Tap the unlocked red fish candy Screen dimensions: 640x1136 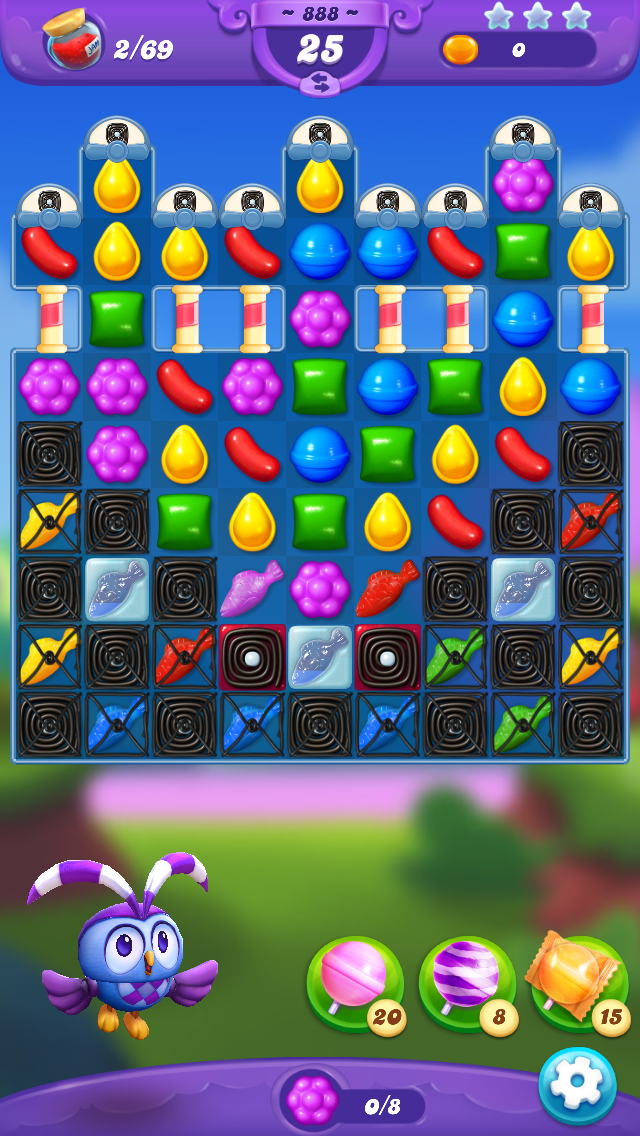pos(387,589)
